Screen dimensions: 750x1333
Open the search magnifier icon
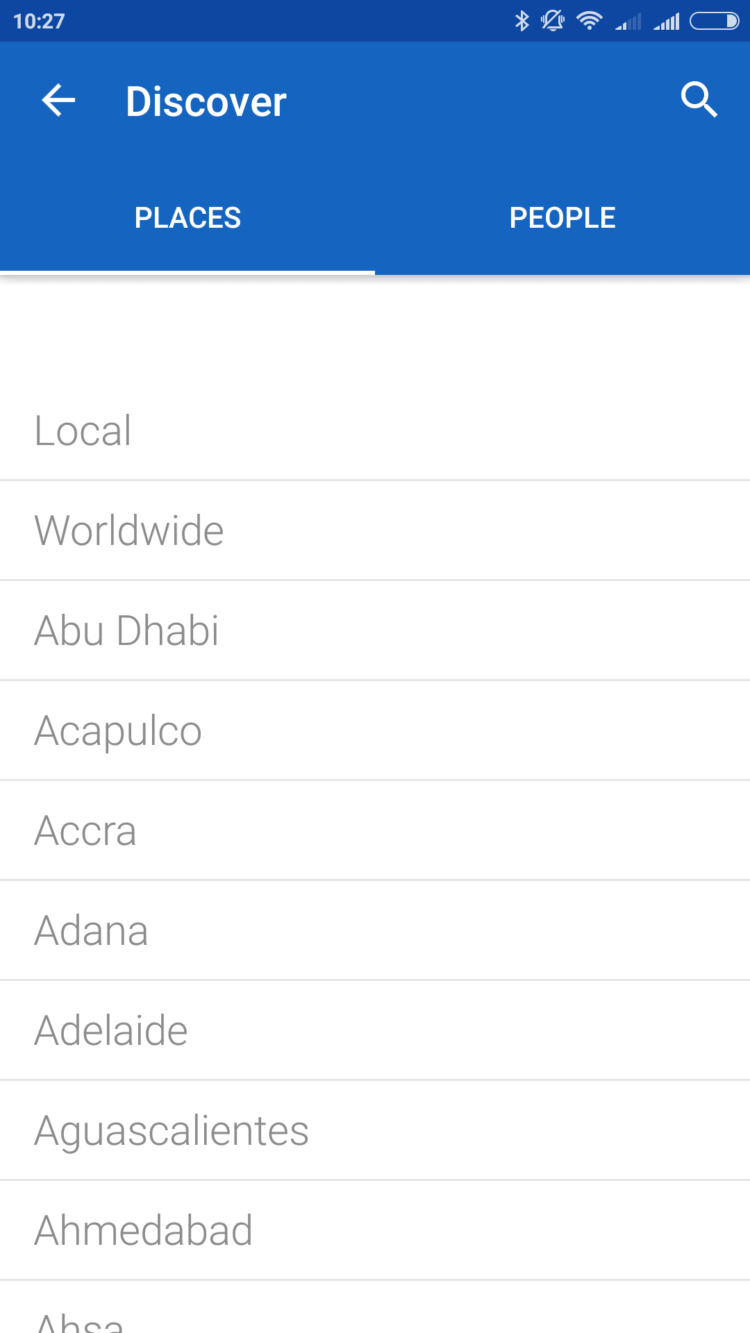pyautogui.click(x=699, y=101)
